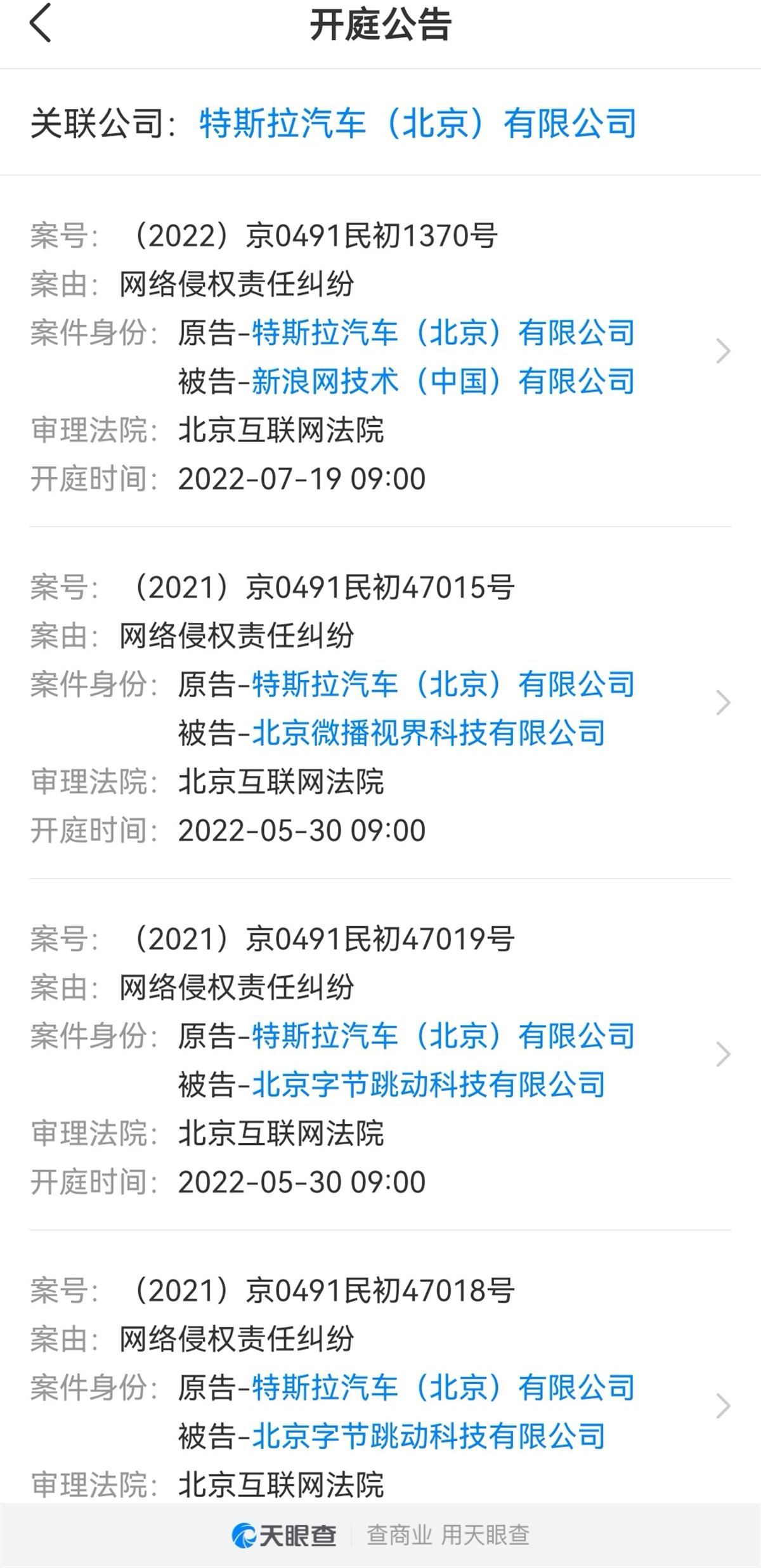Open case 京0491民初47018号 details
Viewport: 761px width, 1568px height.
[723, 1406]
